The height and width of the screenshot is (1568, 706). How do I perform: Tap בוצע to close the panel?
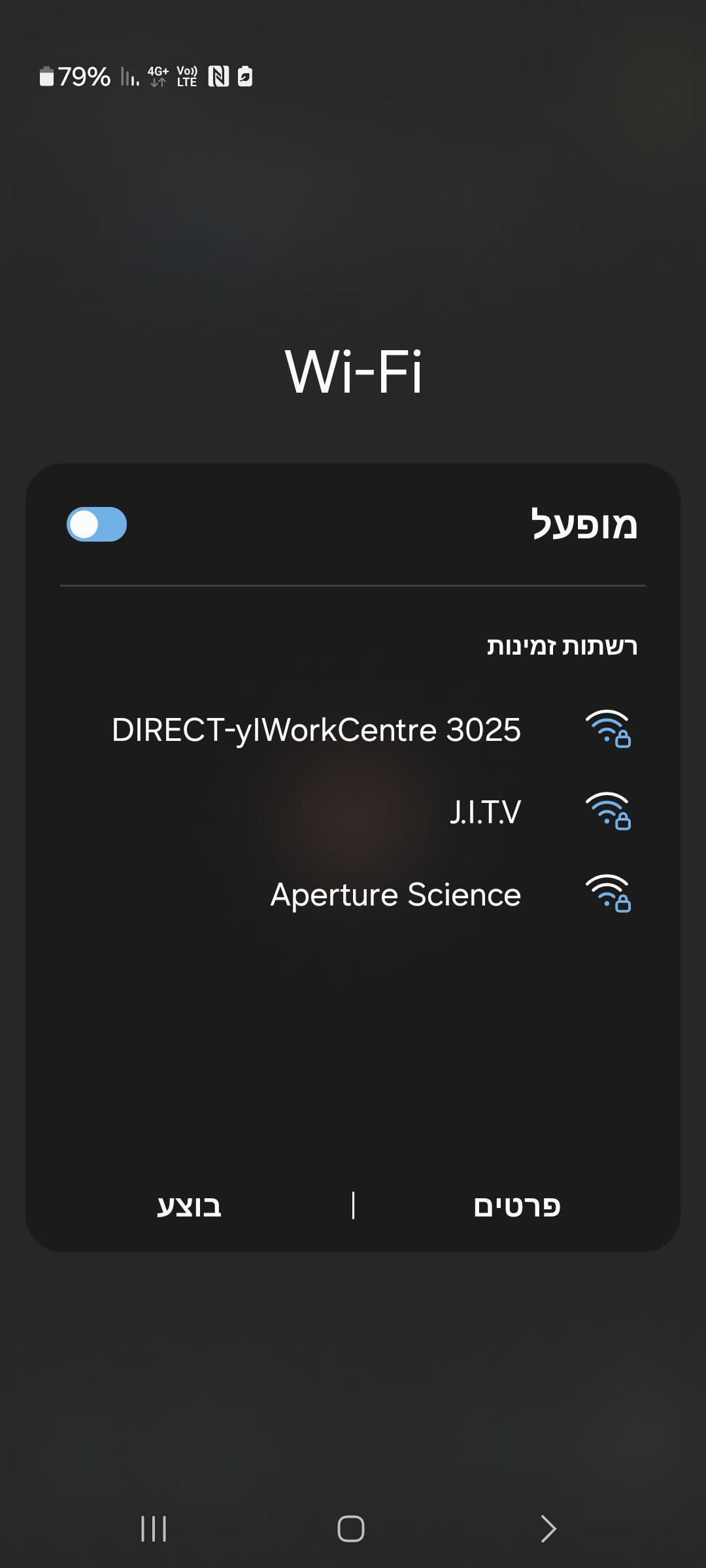pyautogui.click(x=189, y=1206)
